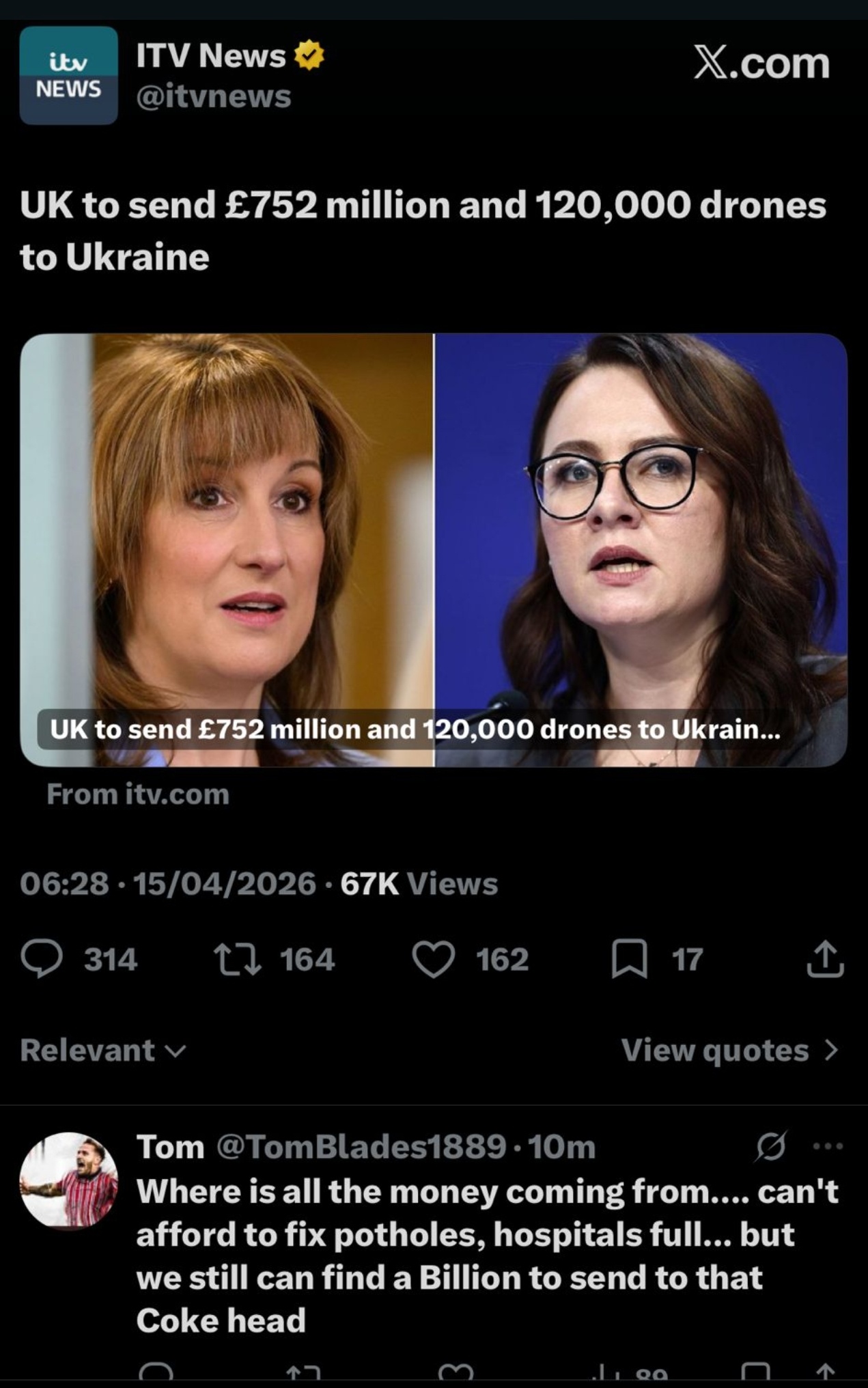Open View quotes
Viewport: 868px width, 1388px height.
[729, 1051]
